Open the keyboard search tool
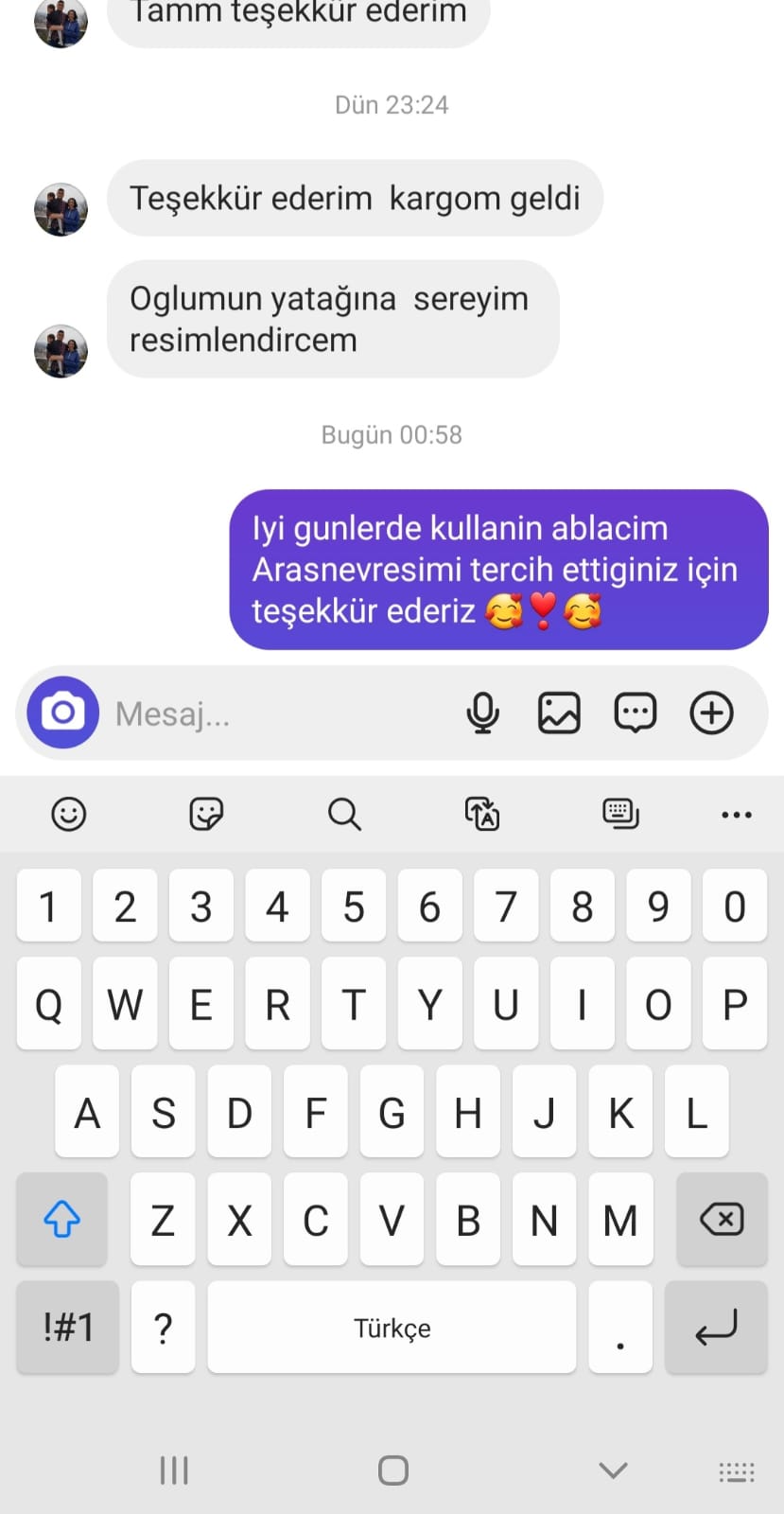Image resolution: width=784 pixels, height=1514 pixels. click(344, 814)
